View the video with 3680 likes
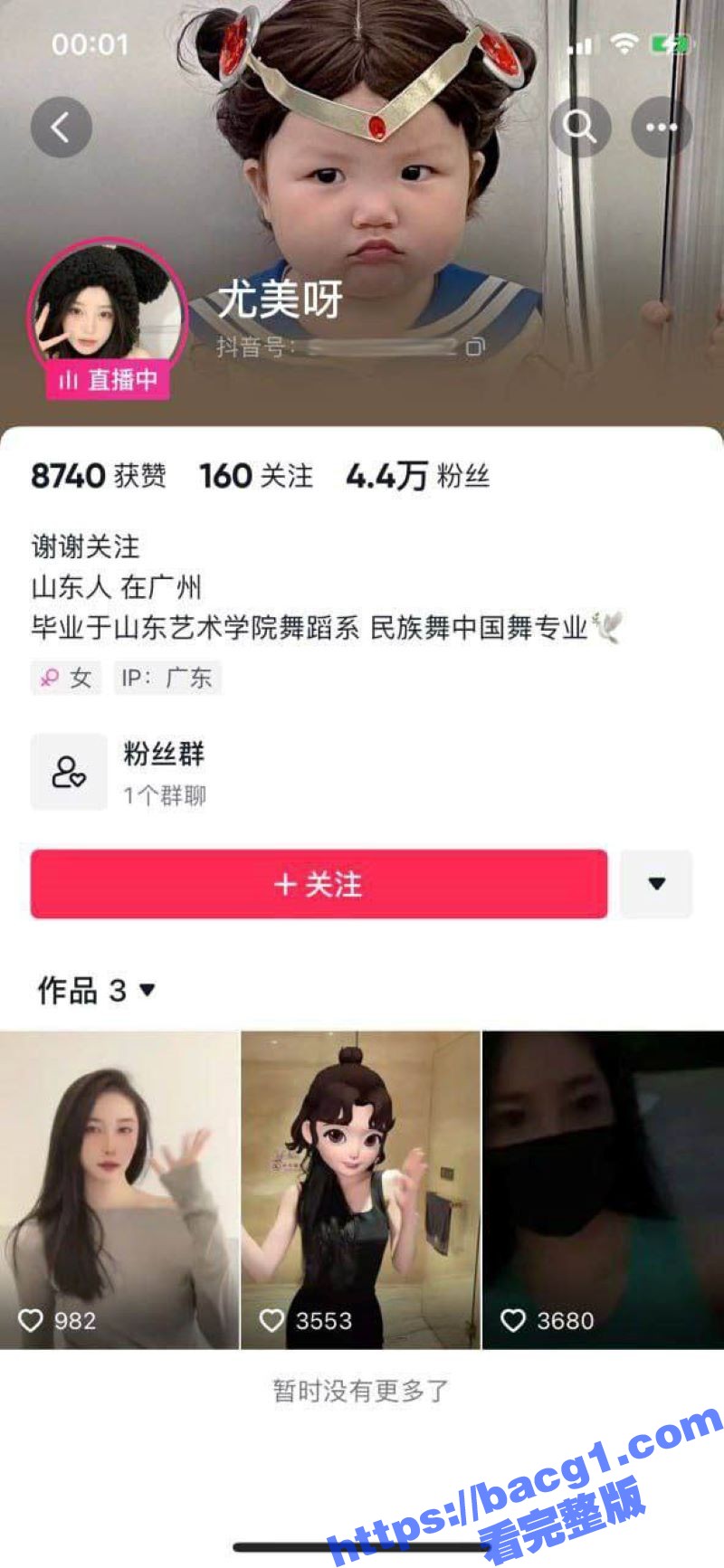724x1568 pixels. point(603,1190)
